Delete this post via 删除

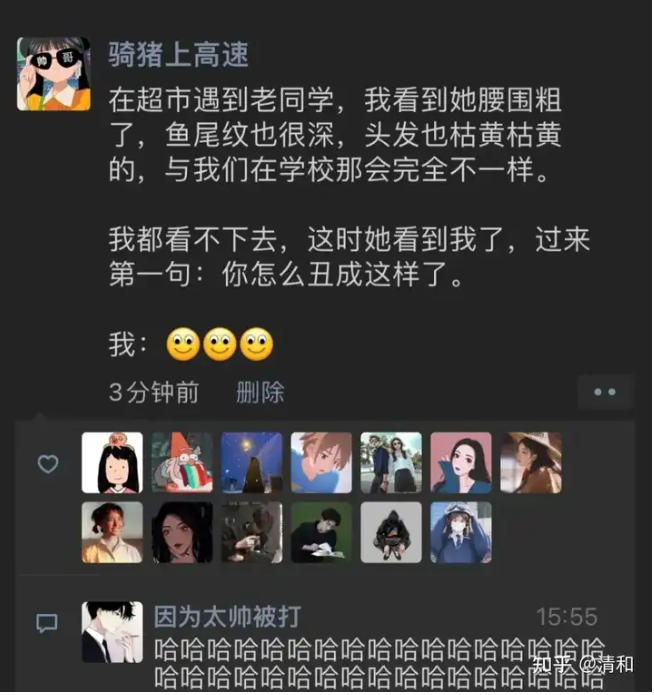(260, 392)
